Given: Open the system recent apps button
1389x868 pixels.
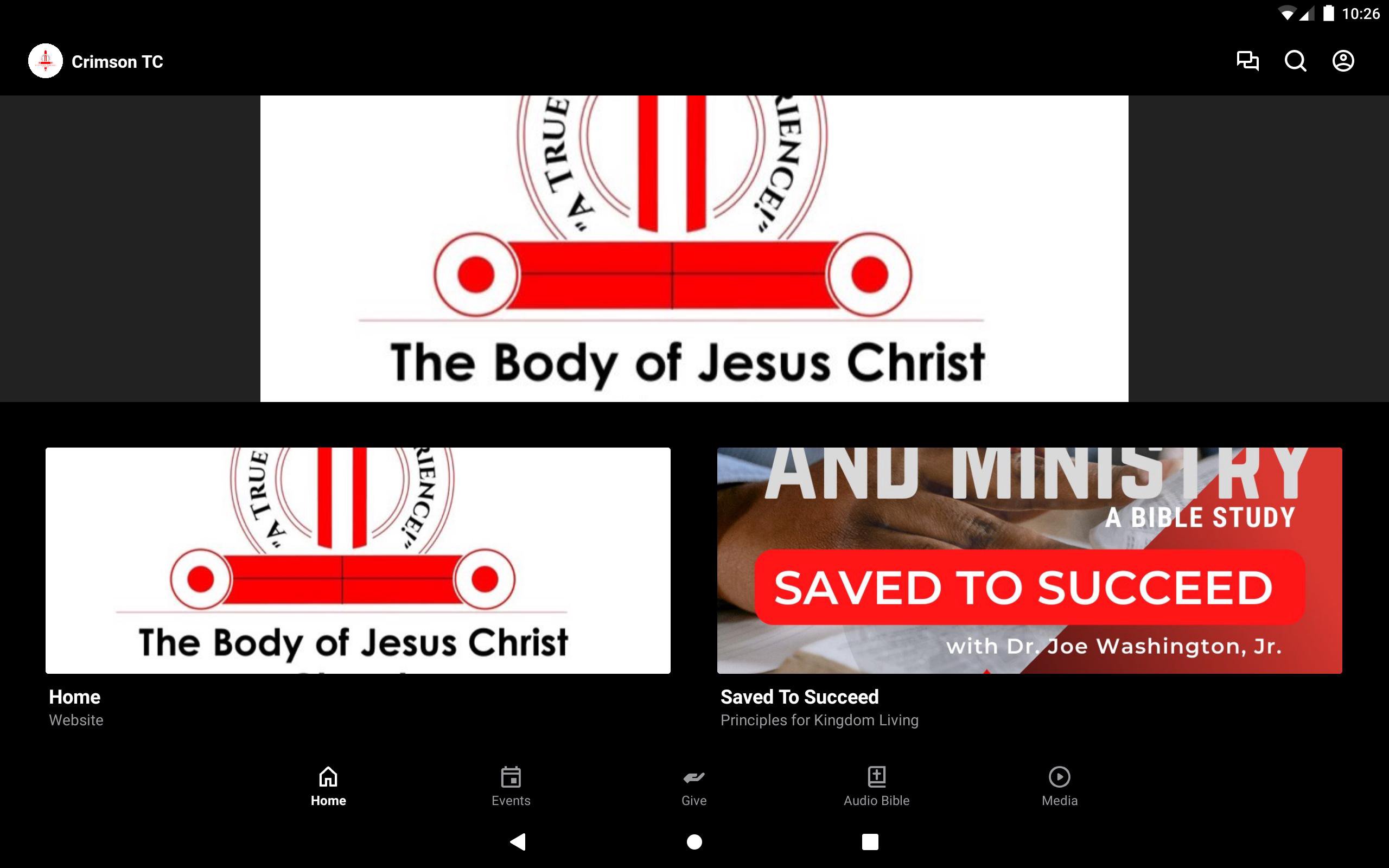Looking at the screenshot, I should 870,841.
